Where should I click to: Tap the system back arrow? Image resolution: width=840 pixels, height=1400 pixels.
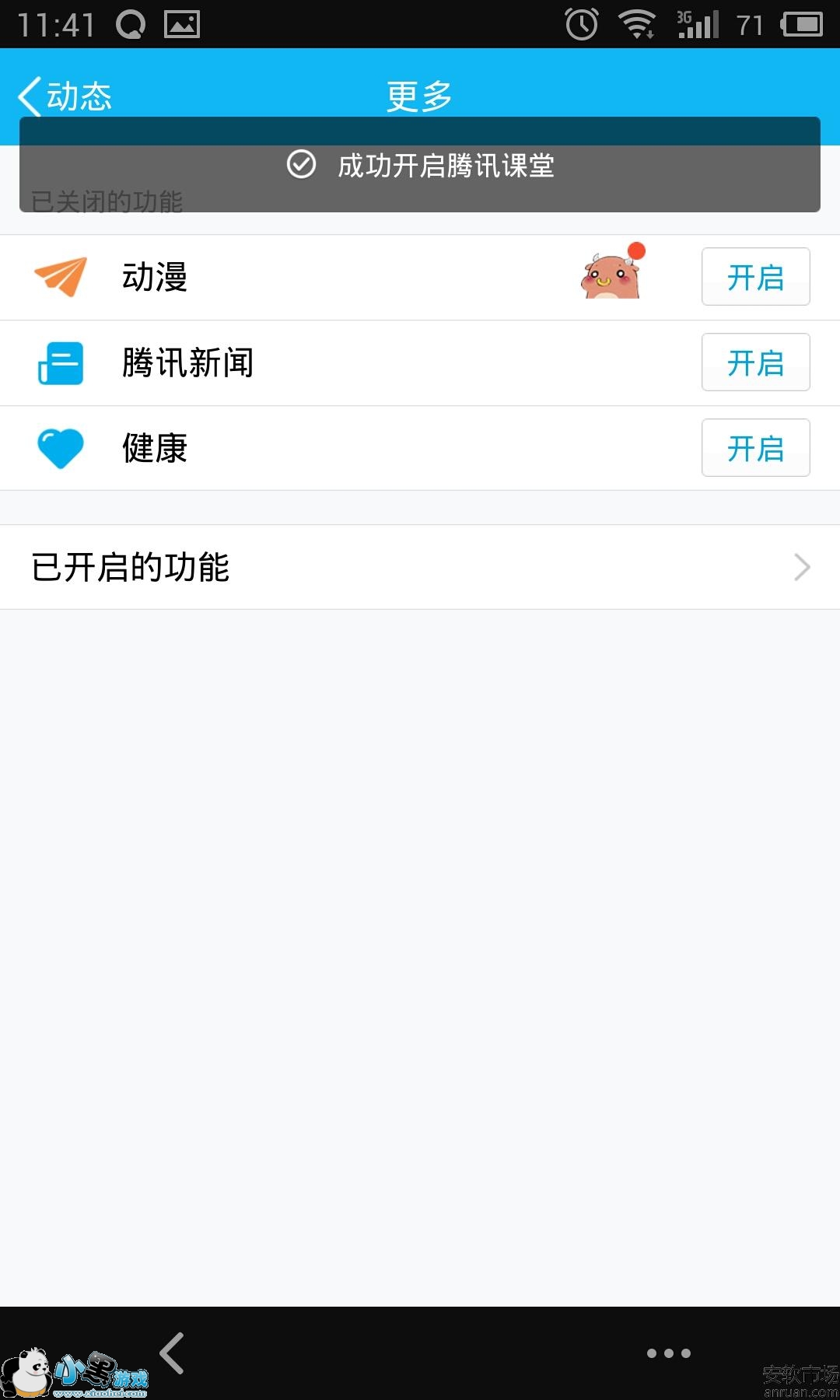click(172, 1353)
